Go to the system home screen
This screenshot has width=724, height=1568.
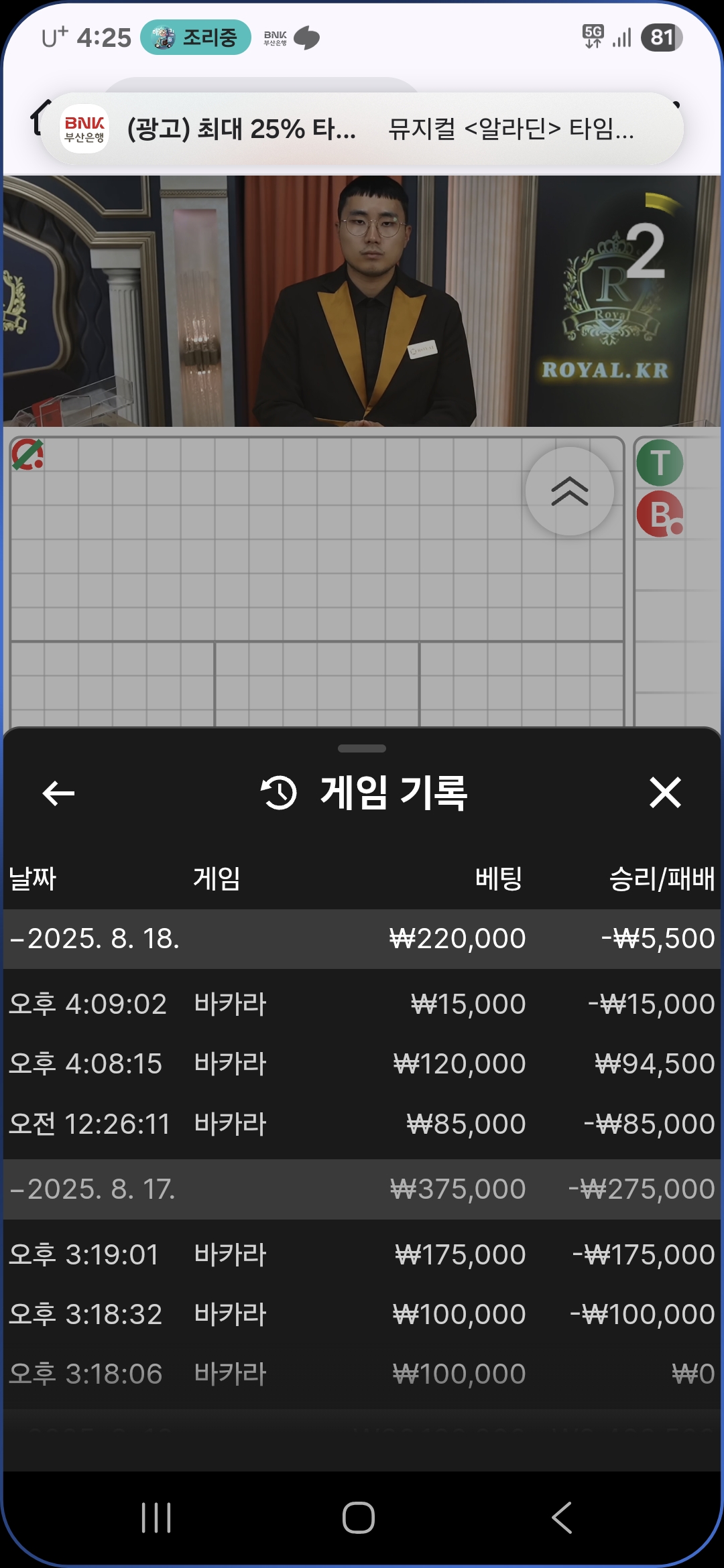(359, 1518)
